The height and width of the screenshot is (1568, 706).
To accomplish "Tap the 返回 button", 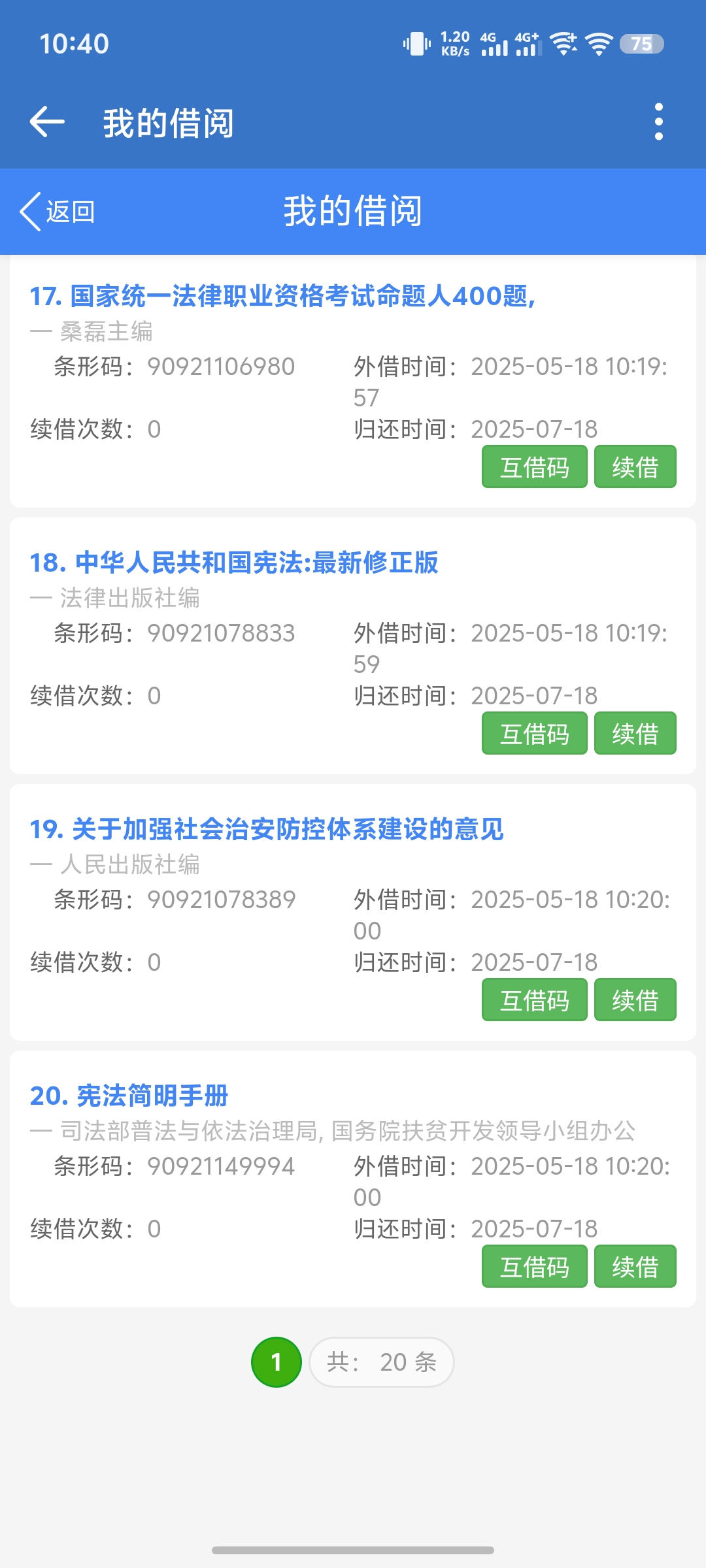I will pyautogui.click(x=58, y=212).
